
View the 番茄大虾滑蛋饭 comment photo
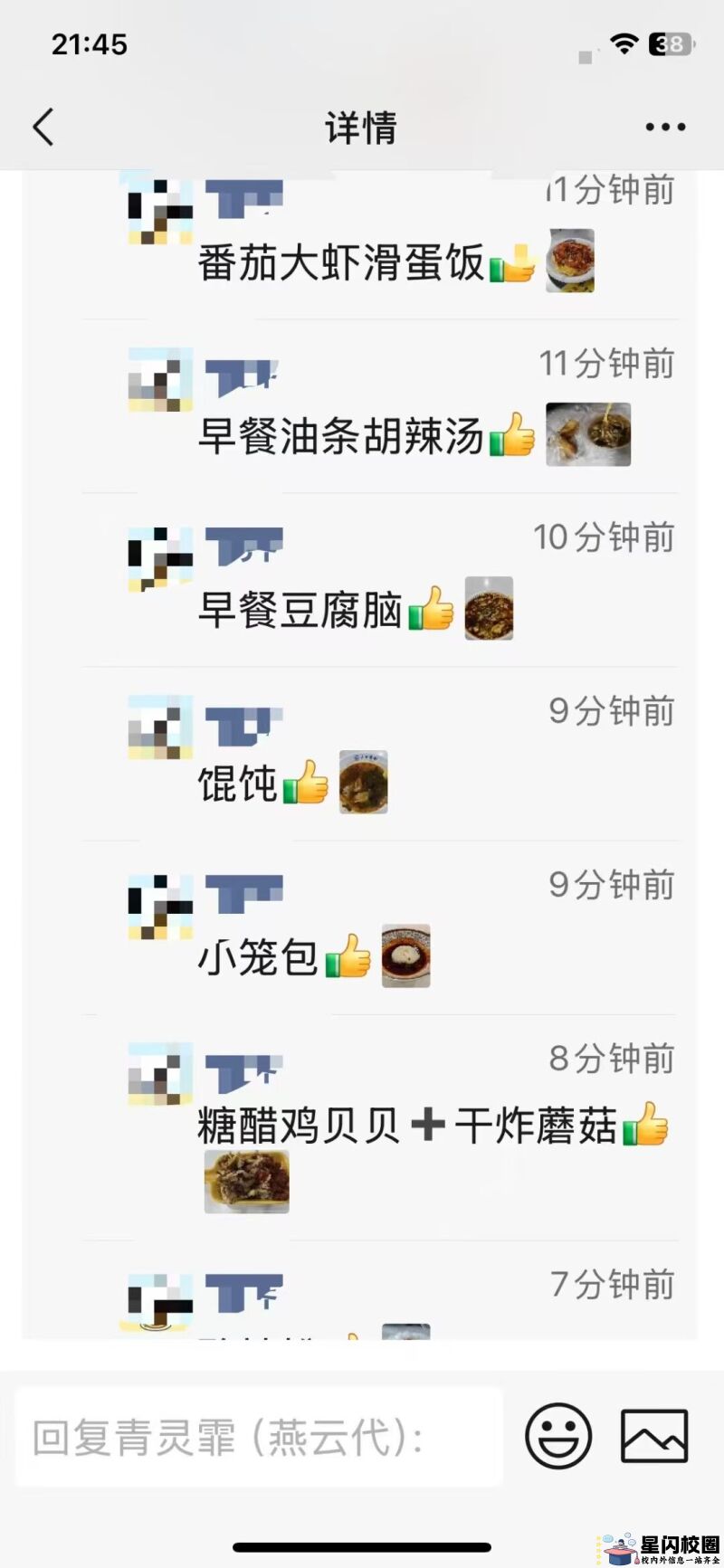(x=570, y=261)
